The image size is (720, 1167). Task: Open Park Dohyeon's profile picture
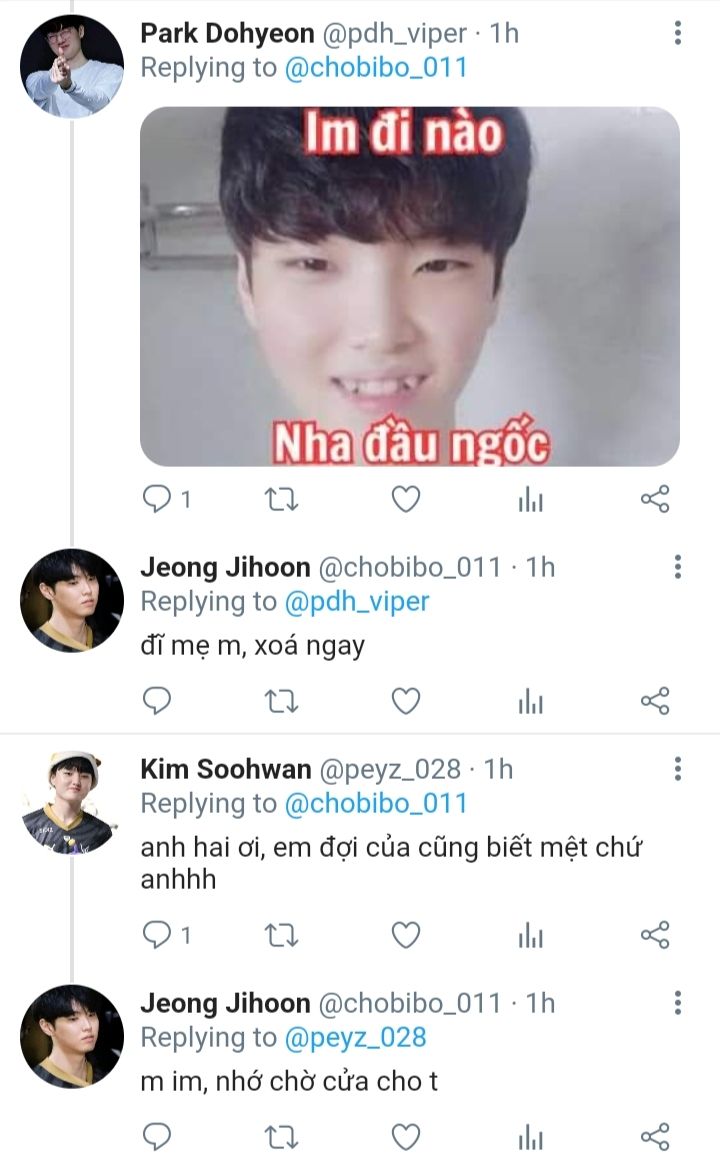[72, 66]
